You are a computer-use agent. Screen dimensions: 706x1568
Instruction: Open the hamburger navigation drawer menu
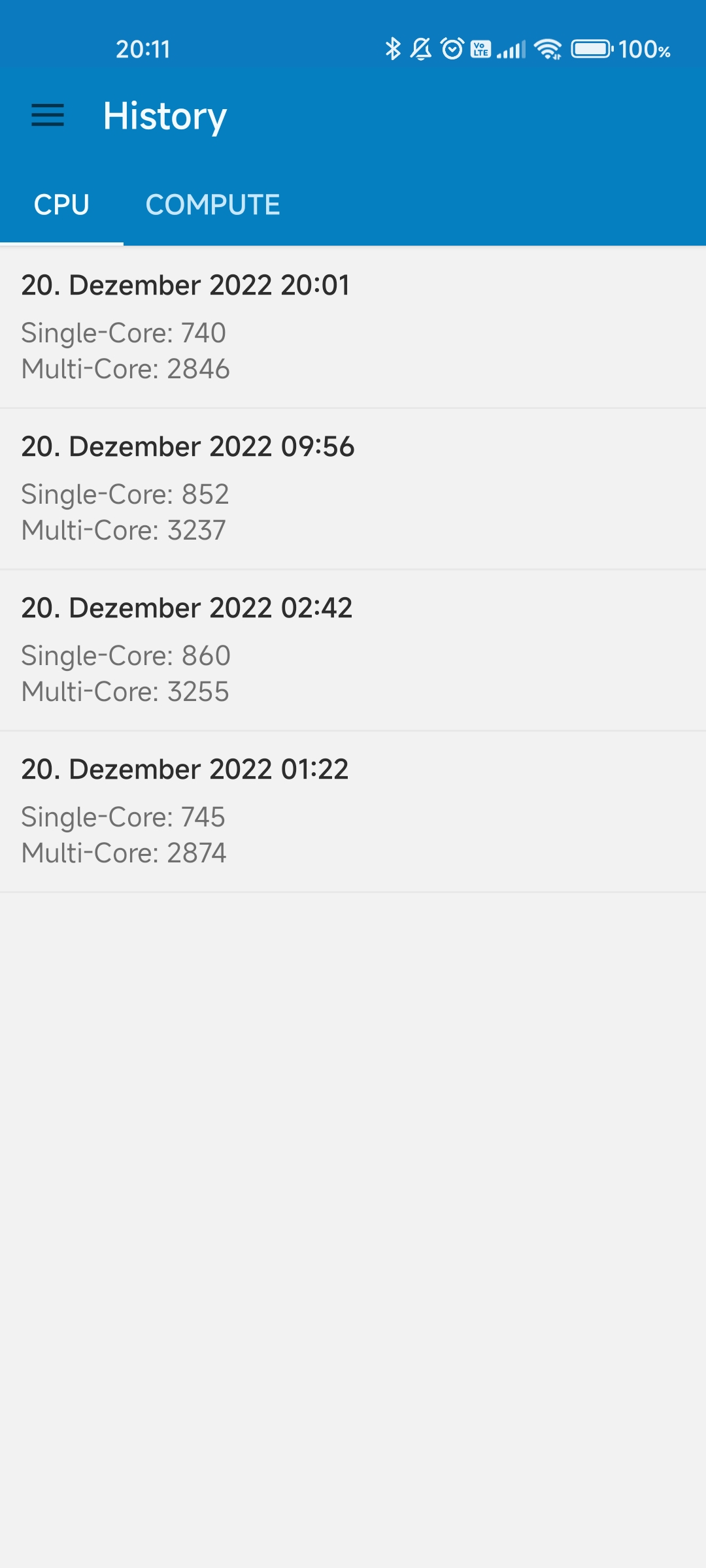click(x=48, y=116)
